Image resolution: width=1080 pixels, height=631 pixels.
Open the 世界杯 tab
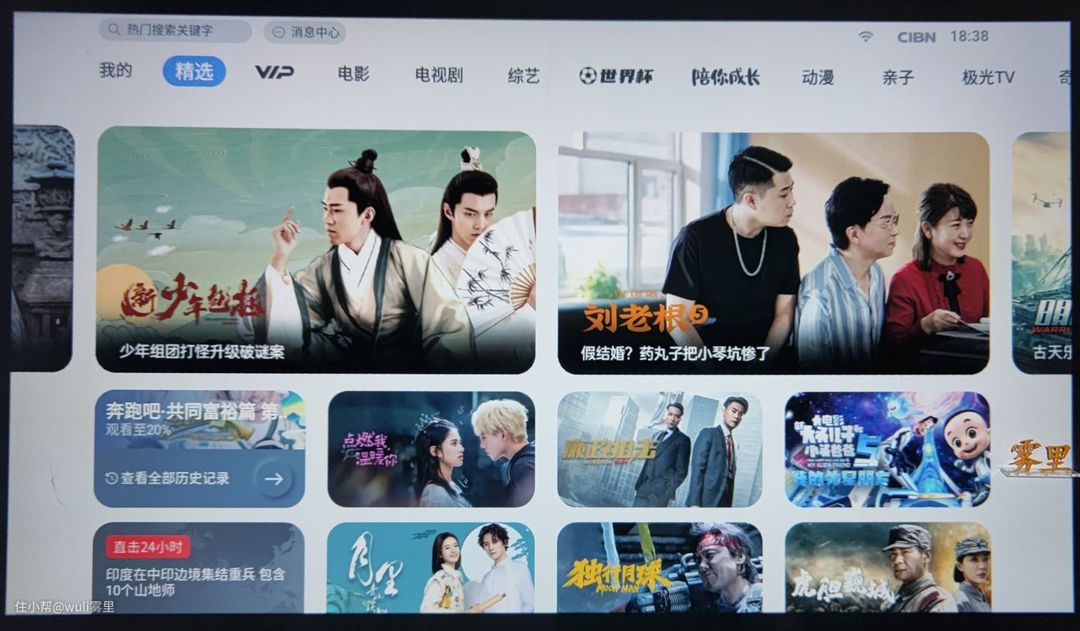pyautogui.click(x=616, y=76)
